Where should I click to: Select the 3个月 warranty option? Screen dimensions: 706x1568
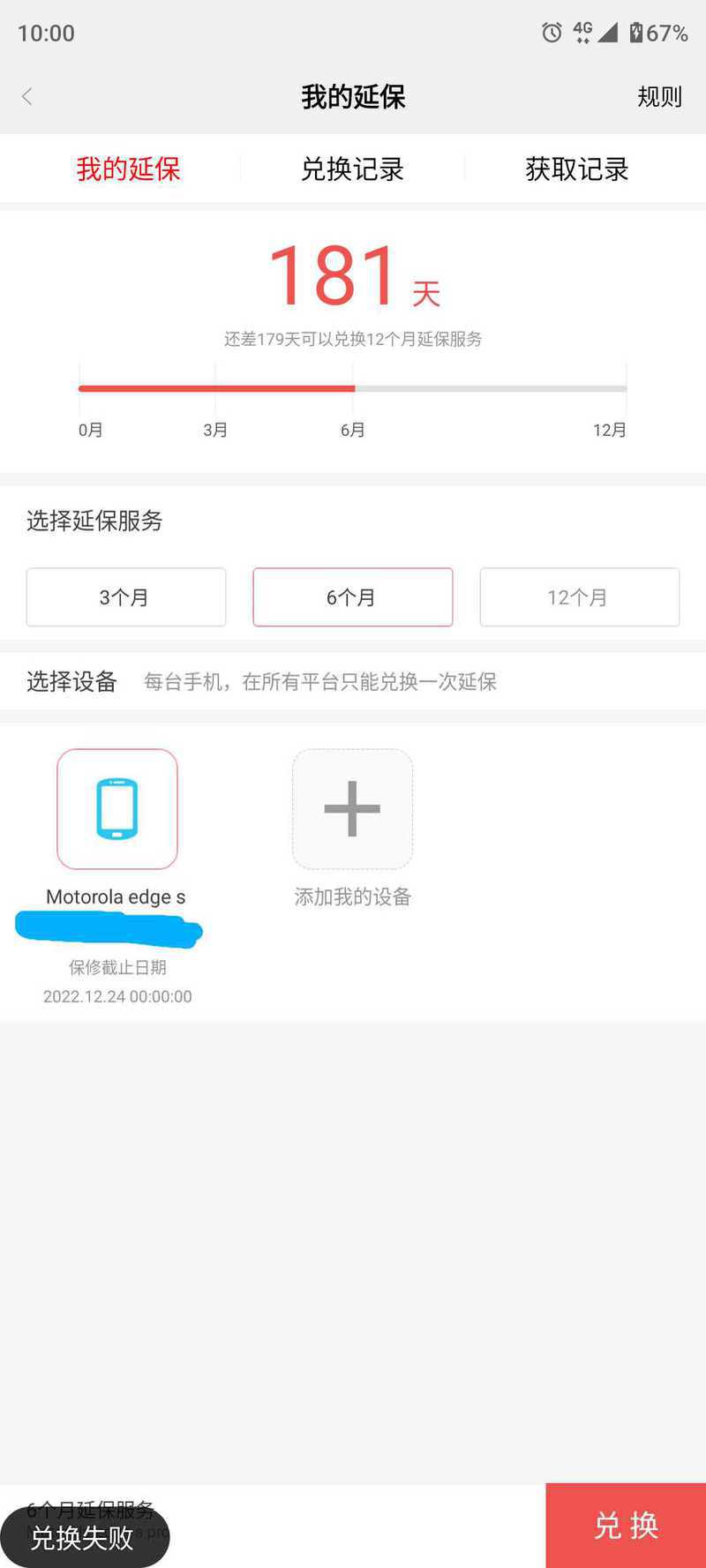[x=125, y=597]
